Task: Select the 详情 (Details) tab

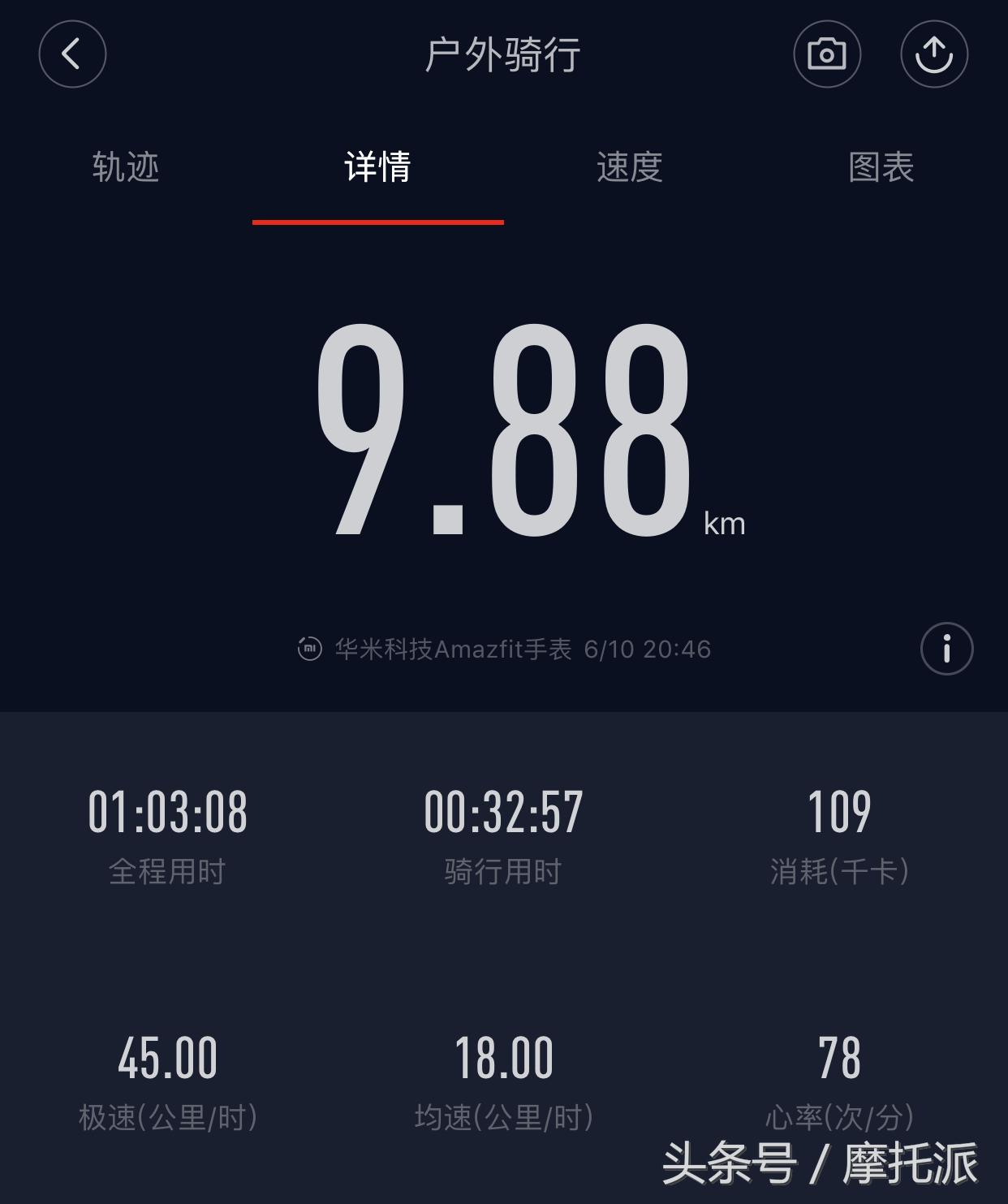Action: (x=378, y=168)
